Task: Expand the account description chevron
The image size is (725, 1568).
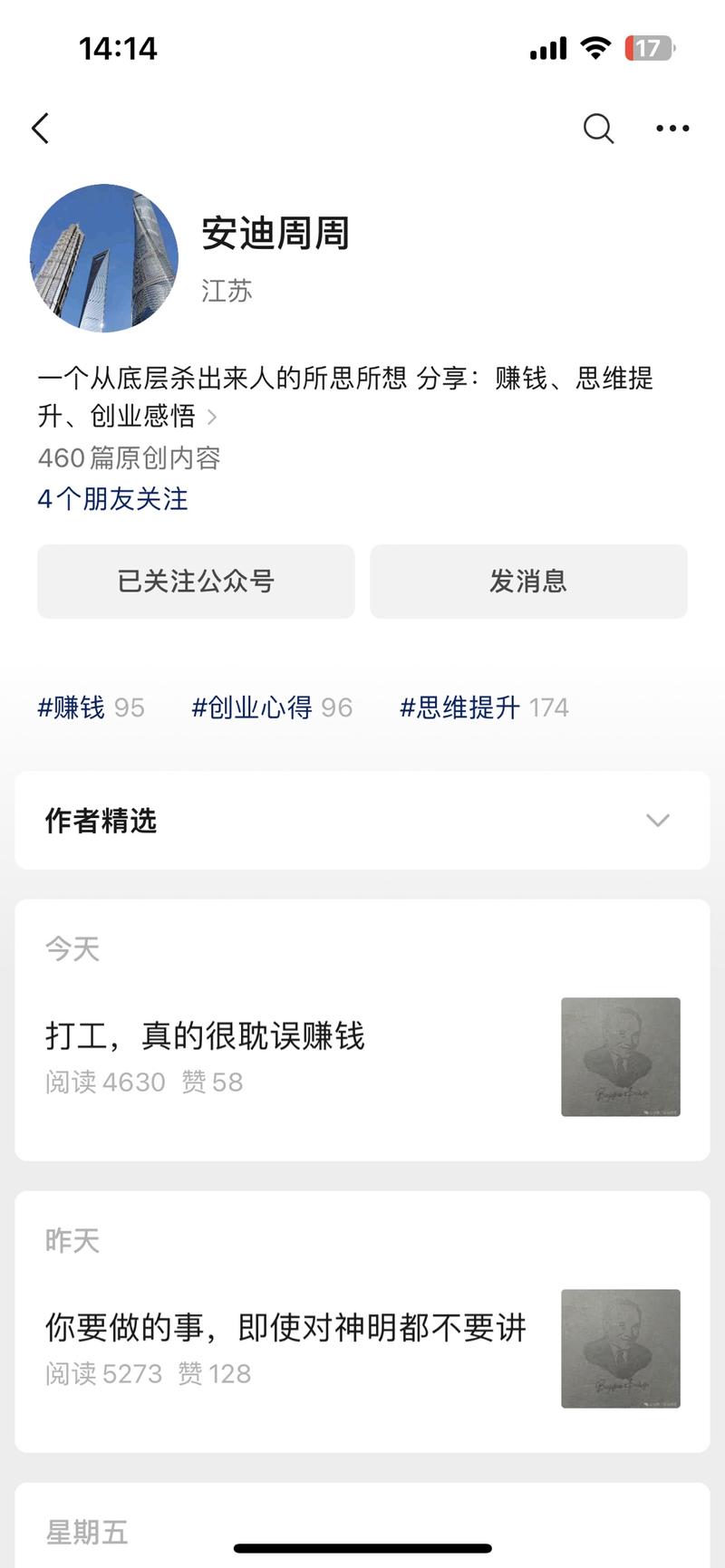Action: click(212, 417)
